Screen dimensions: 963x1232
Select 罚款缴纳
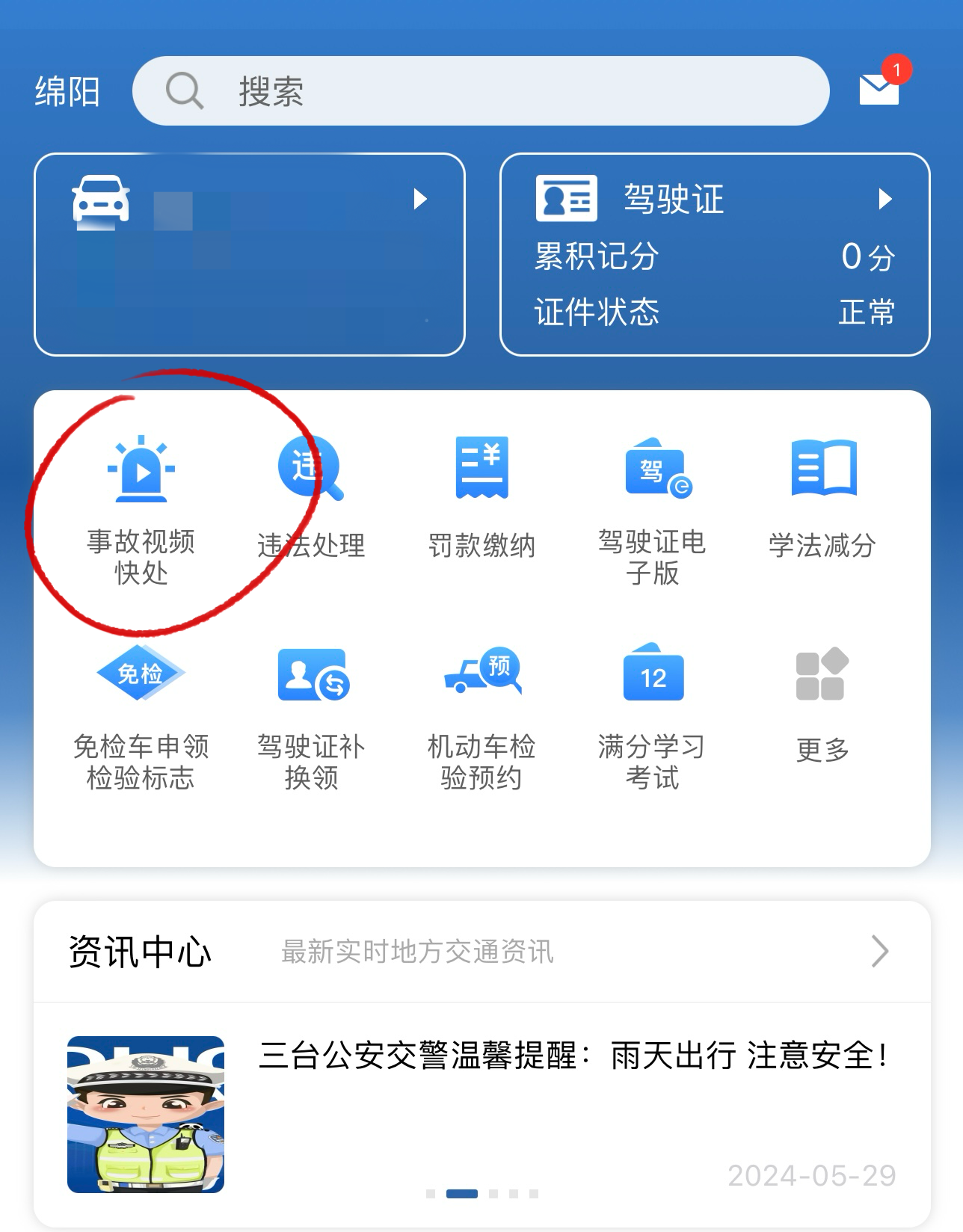pos(481,497)
